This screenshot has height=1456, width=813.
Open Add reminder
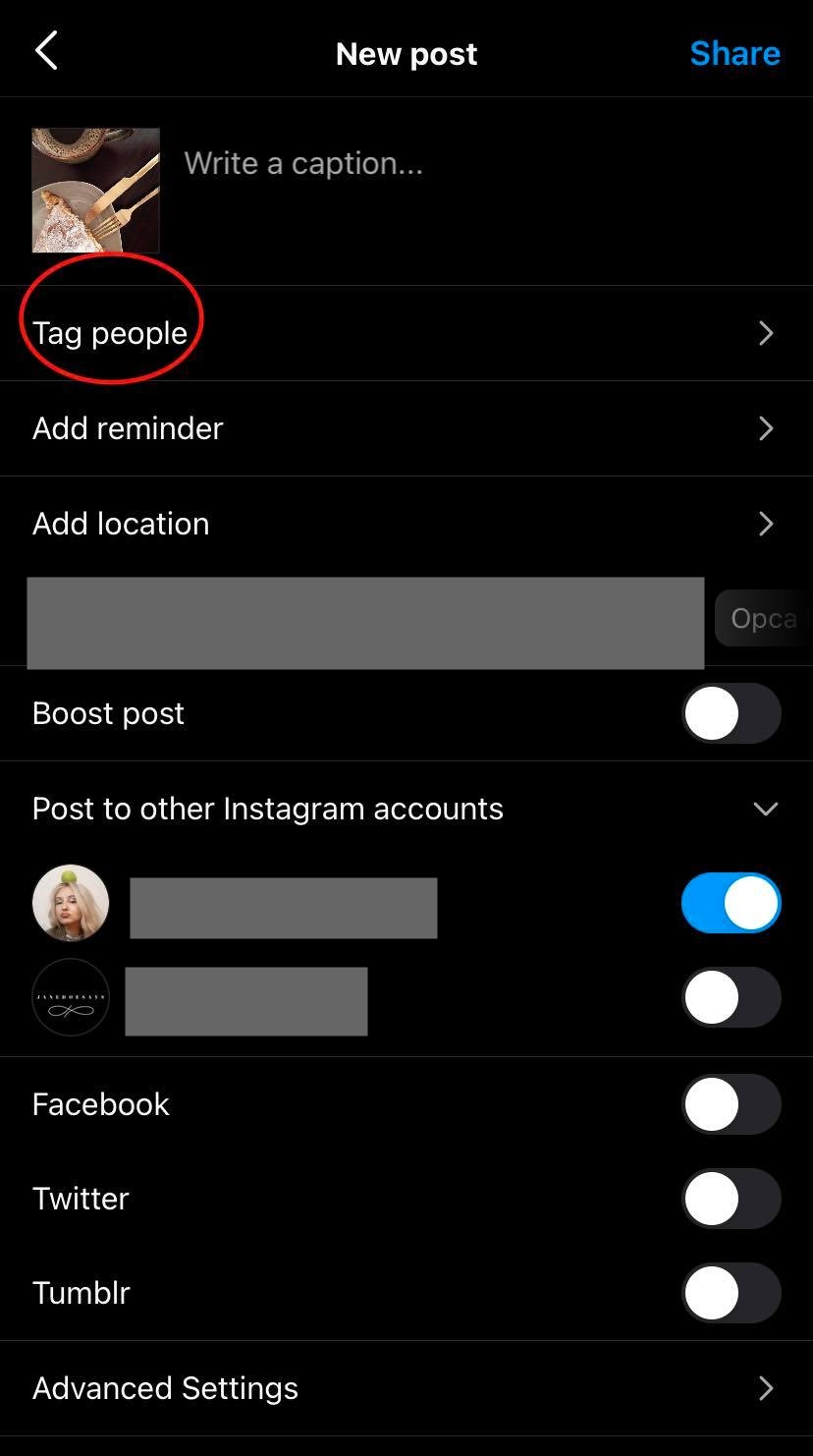[x=406, y=428]
